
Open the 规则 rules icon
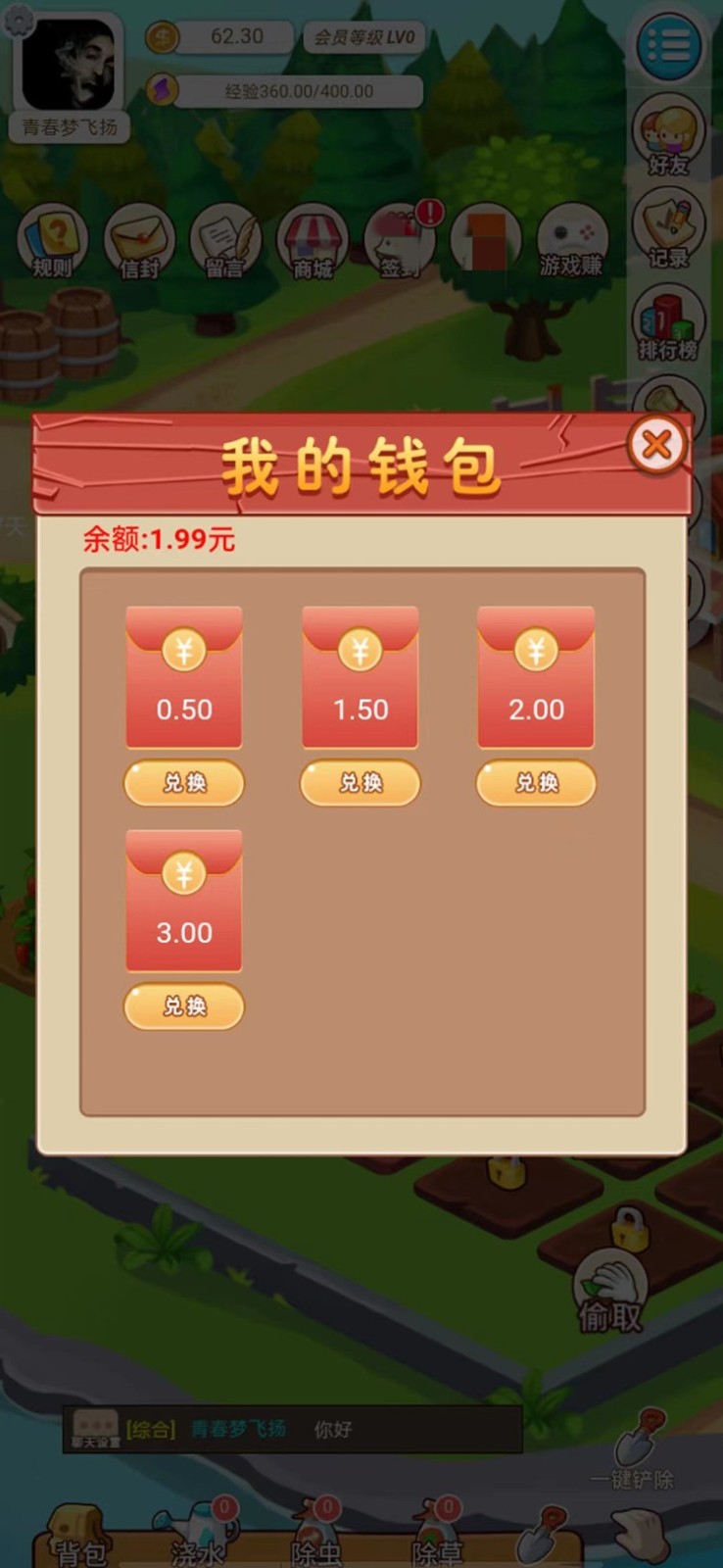52,241
